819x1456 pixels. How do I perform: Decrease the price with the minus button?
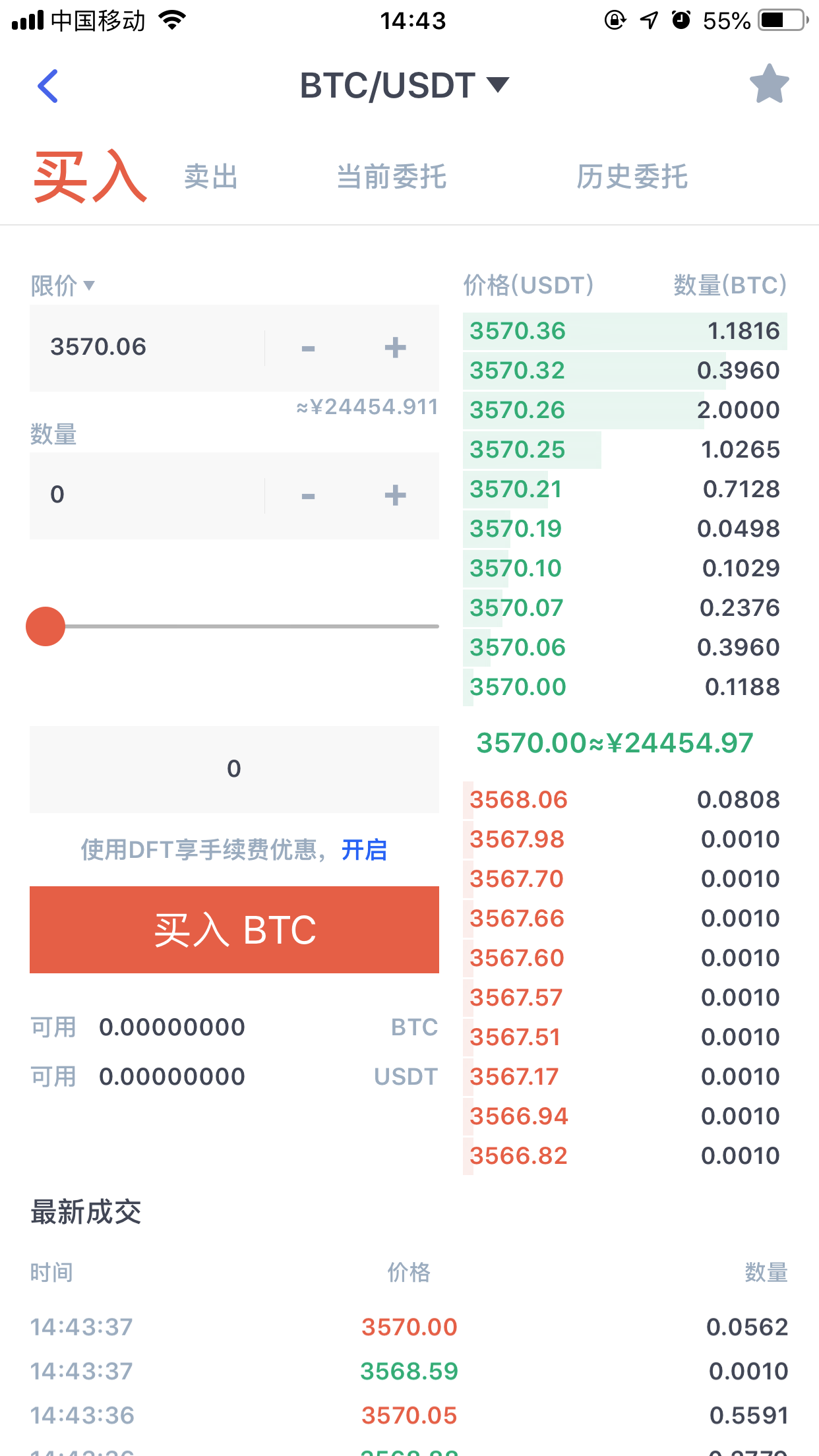[308, 348]
